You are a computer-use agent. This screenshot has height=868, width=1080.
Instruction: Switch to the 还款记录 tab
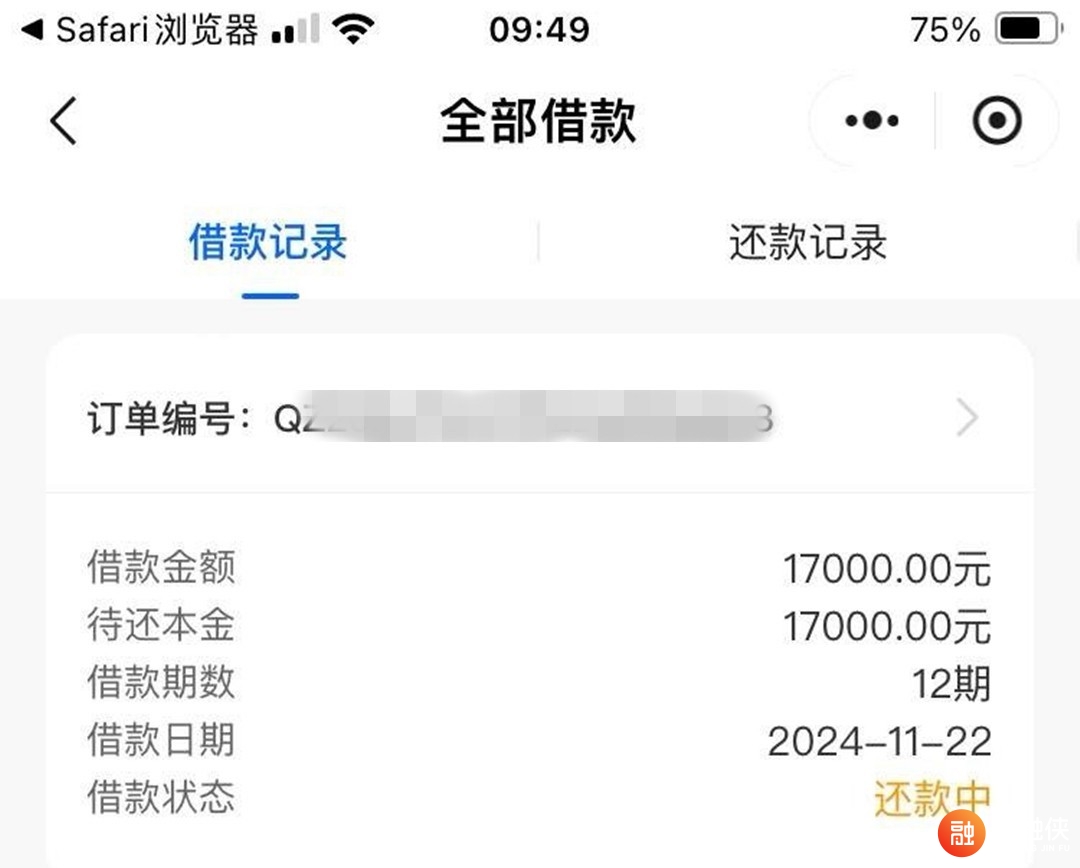click(x=807, y=243)
